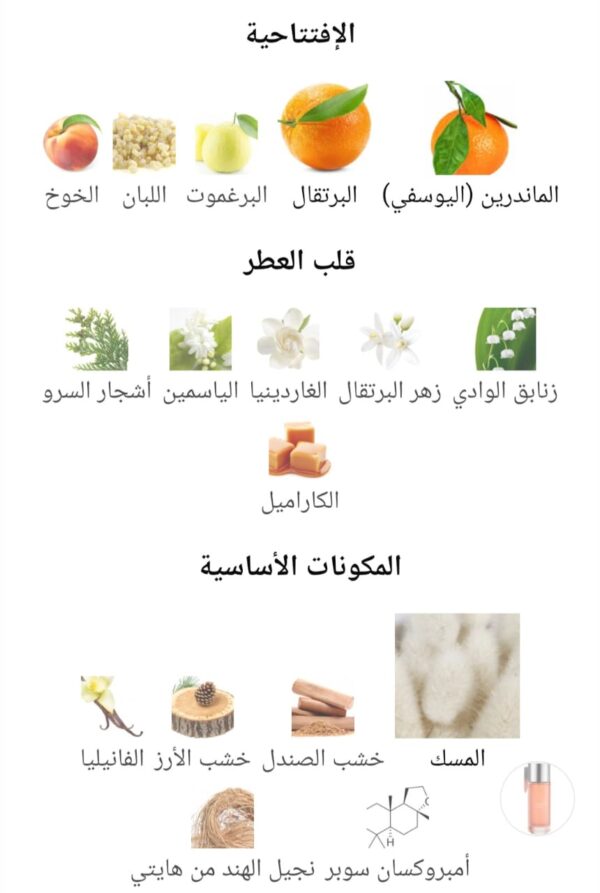This screenshot has width=600, height=893.
Task: Tap the floating perfume bottle bubble
Action: 537,797
